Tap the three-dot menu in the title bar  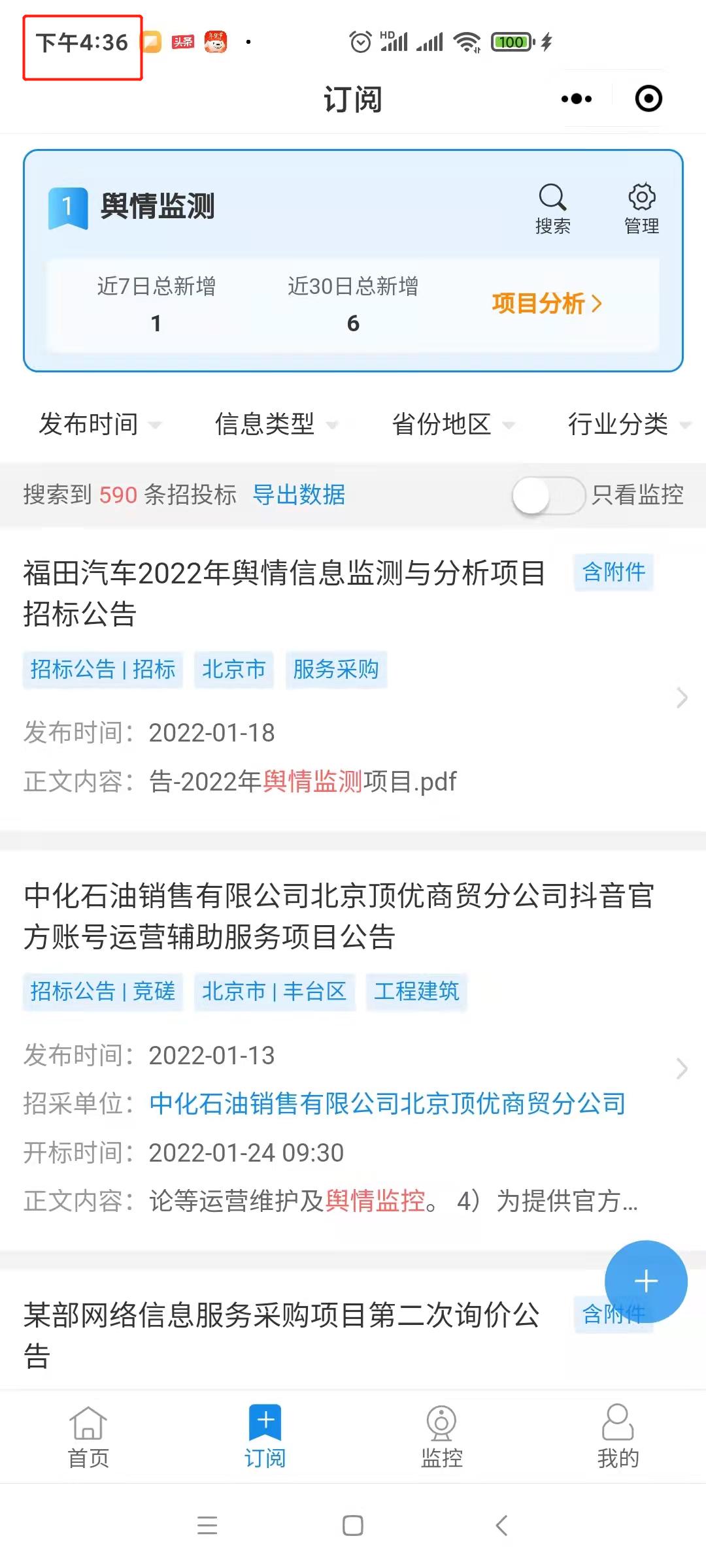[575, 99]
